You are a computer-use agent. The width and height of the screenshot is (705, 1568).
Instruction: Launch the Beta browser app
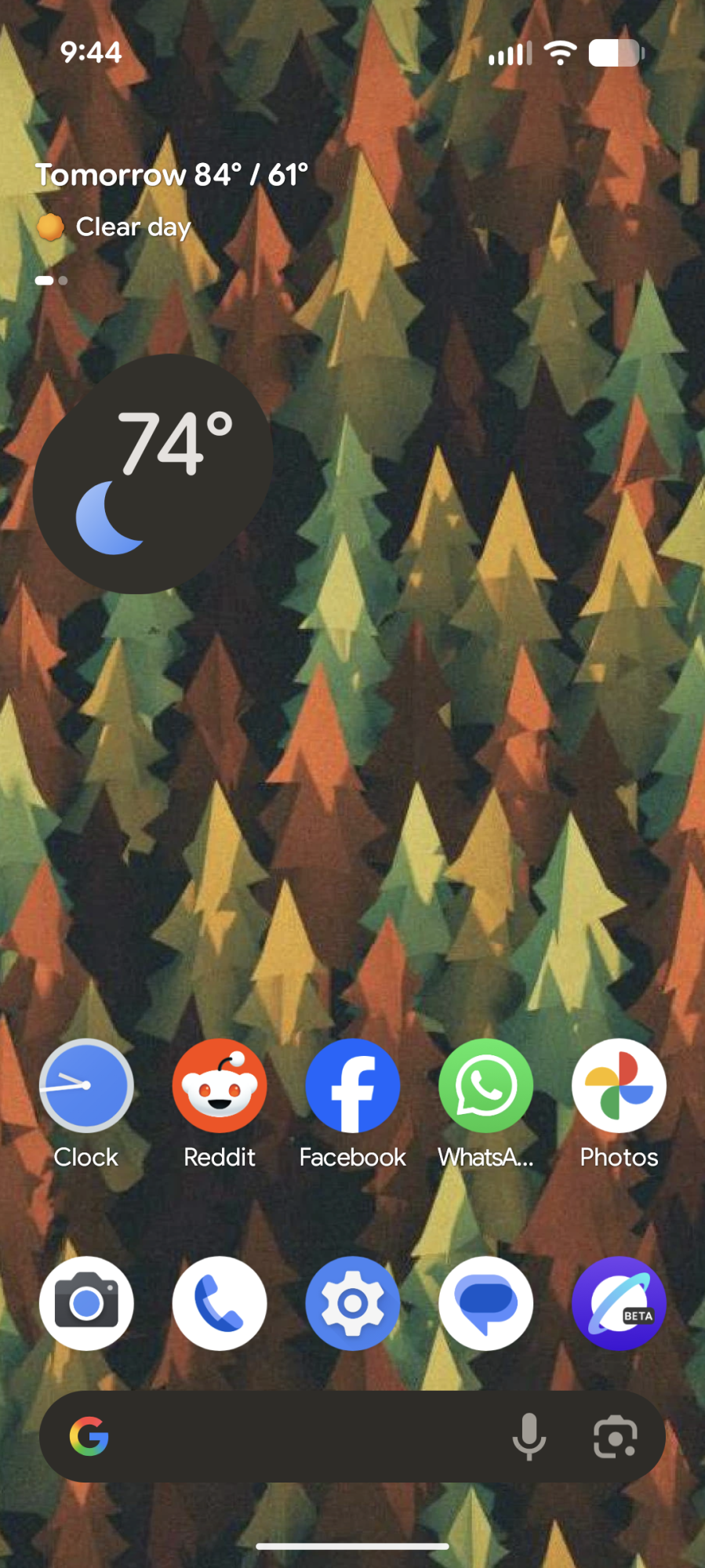point(619,1303)
